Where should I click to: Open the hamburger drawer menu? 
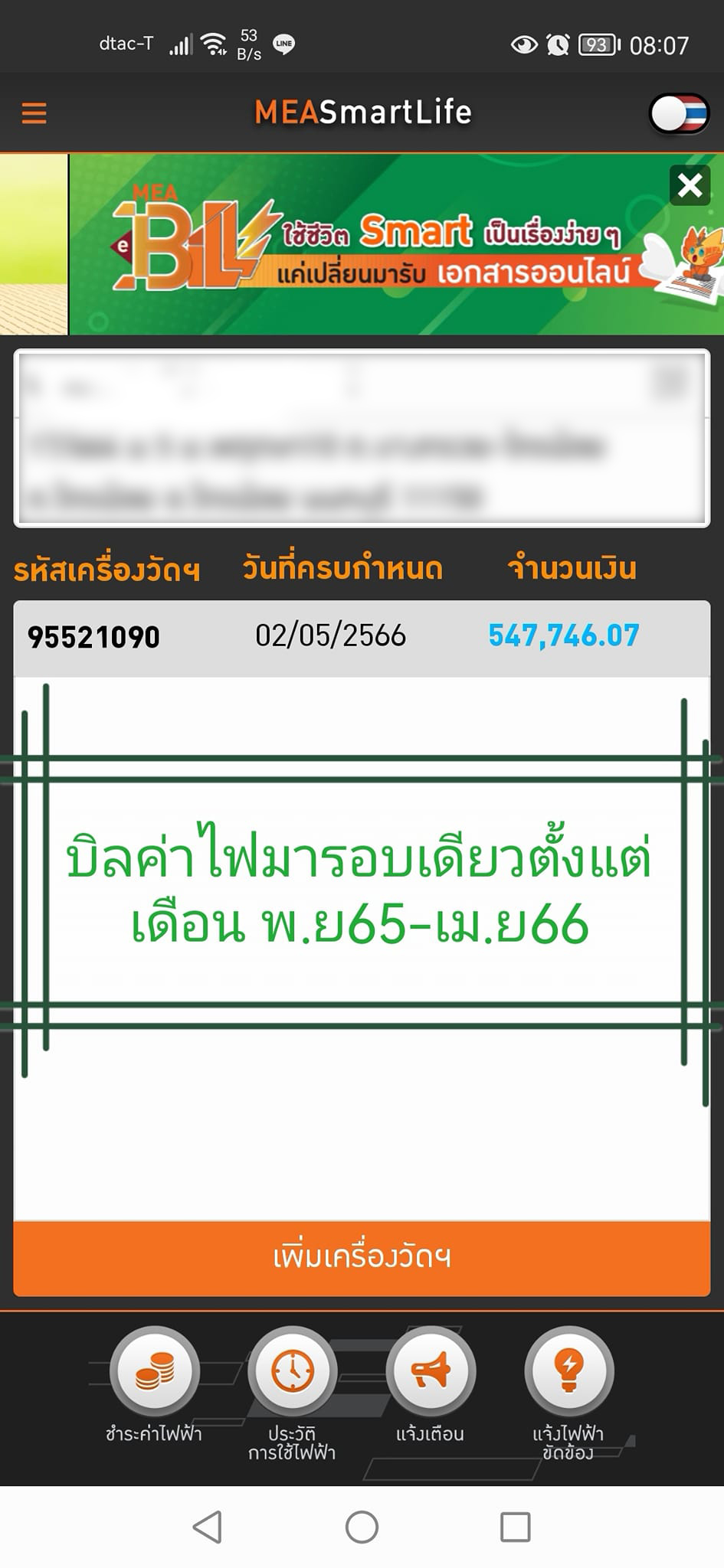pyautogui.click(x=34, y=113)
